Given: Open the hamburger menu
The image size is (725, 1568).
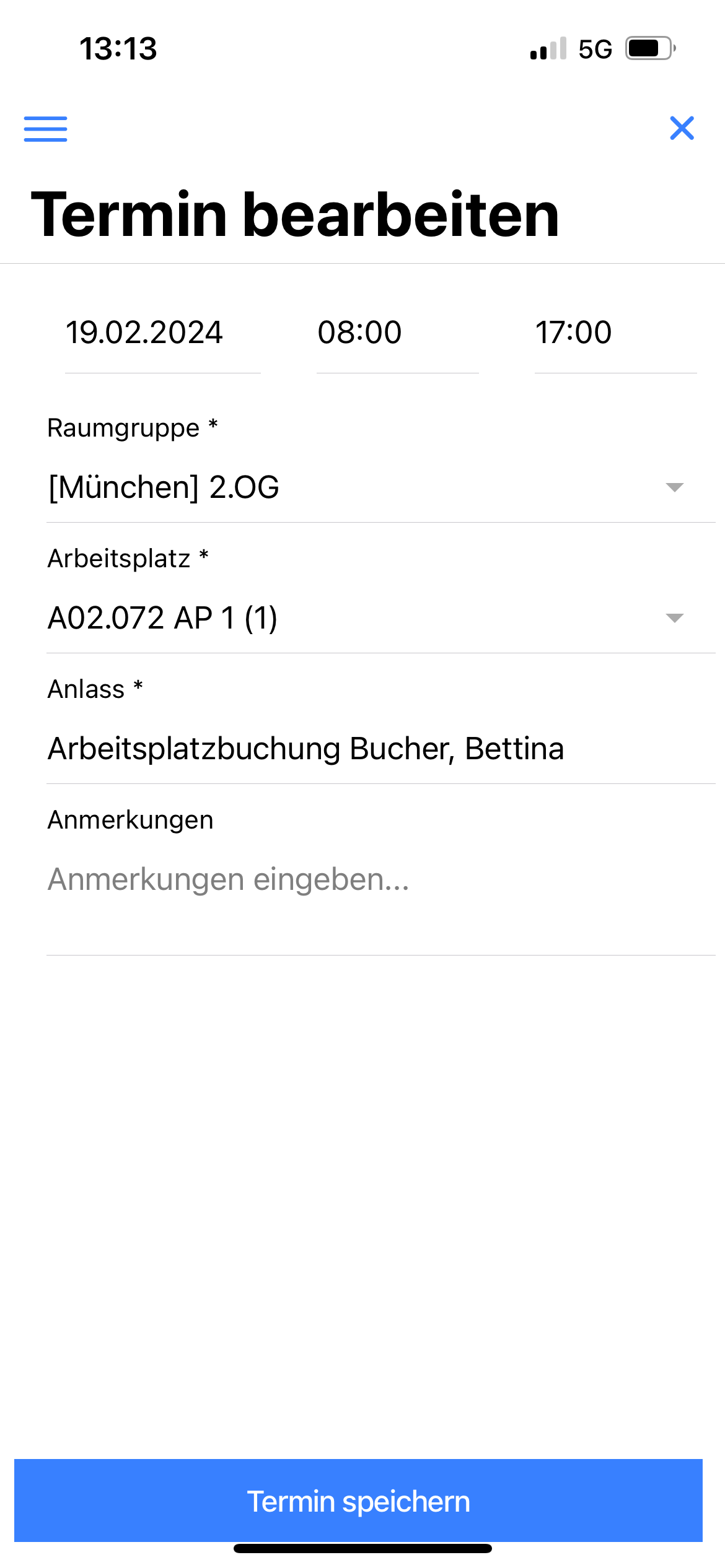Looking at the screenshot, I should point(45,129).
